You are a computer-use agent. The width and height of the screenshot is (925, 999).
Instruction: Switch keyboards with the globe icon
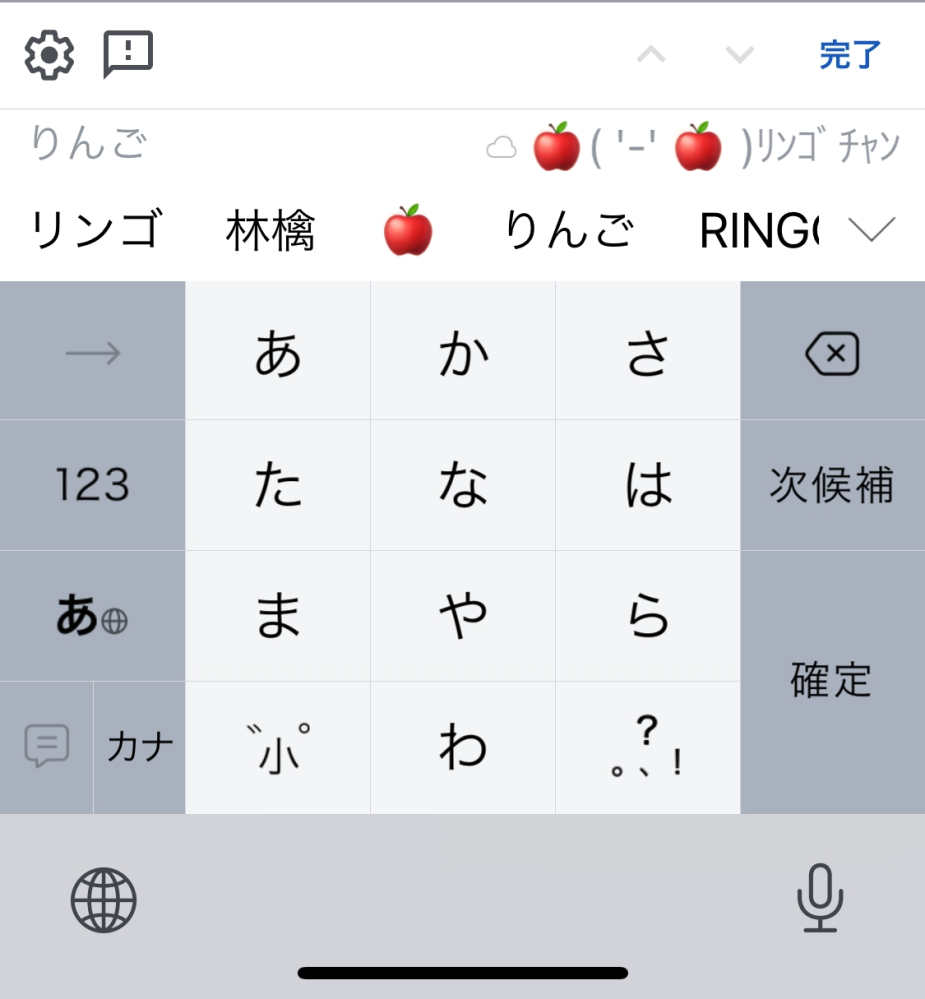point(103,899)
